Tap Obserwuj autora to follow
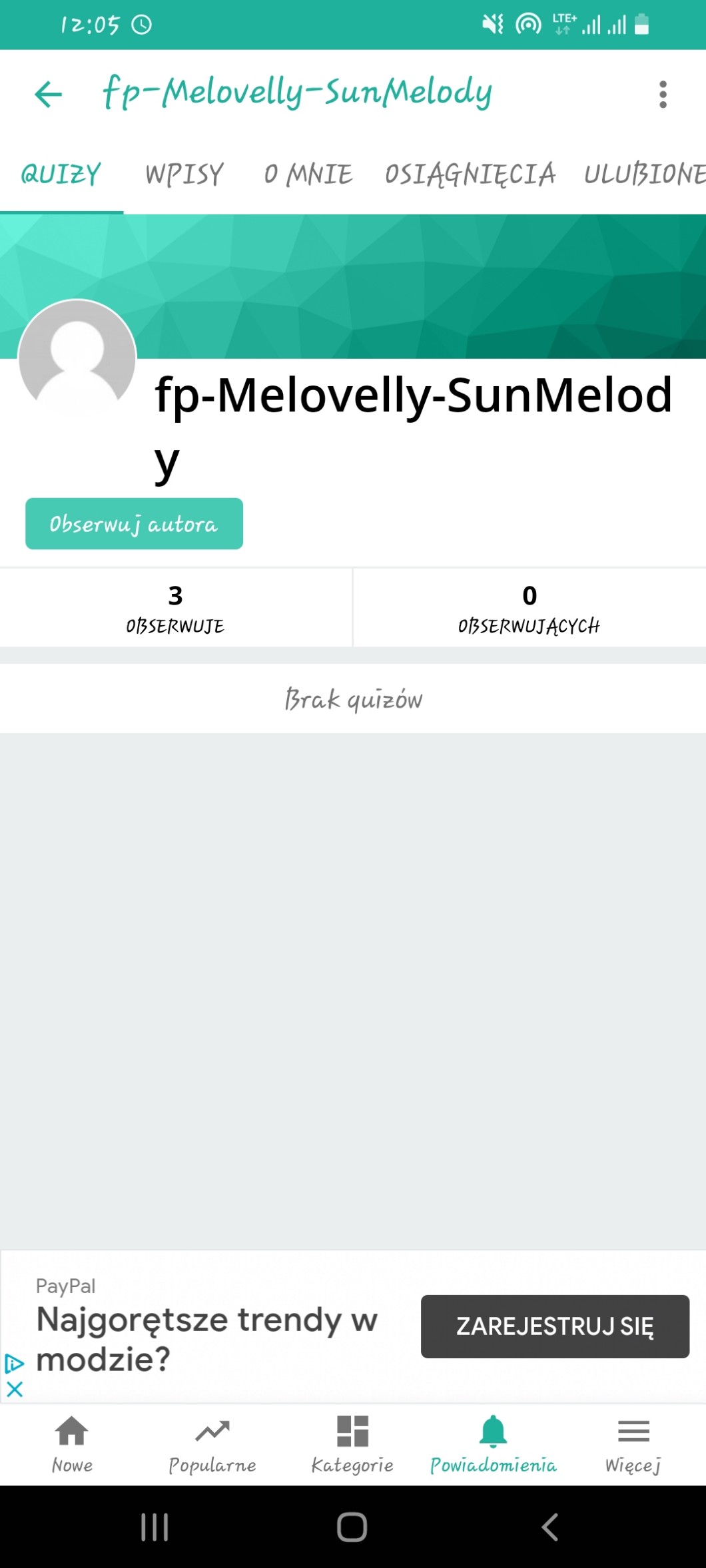The image size is (706, 1568). [x=134, y=524]
